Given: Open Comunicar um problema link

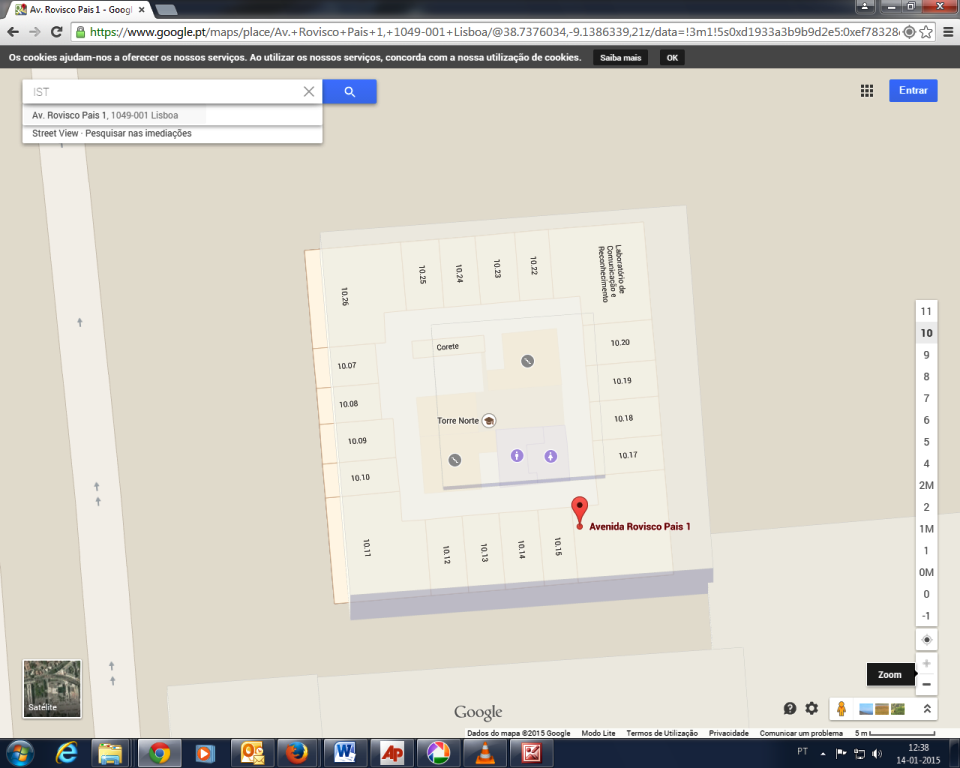Looking at the screenshot, I should (x=799, y=733).
